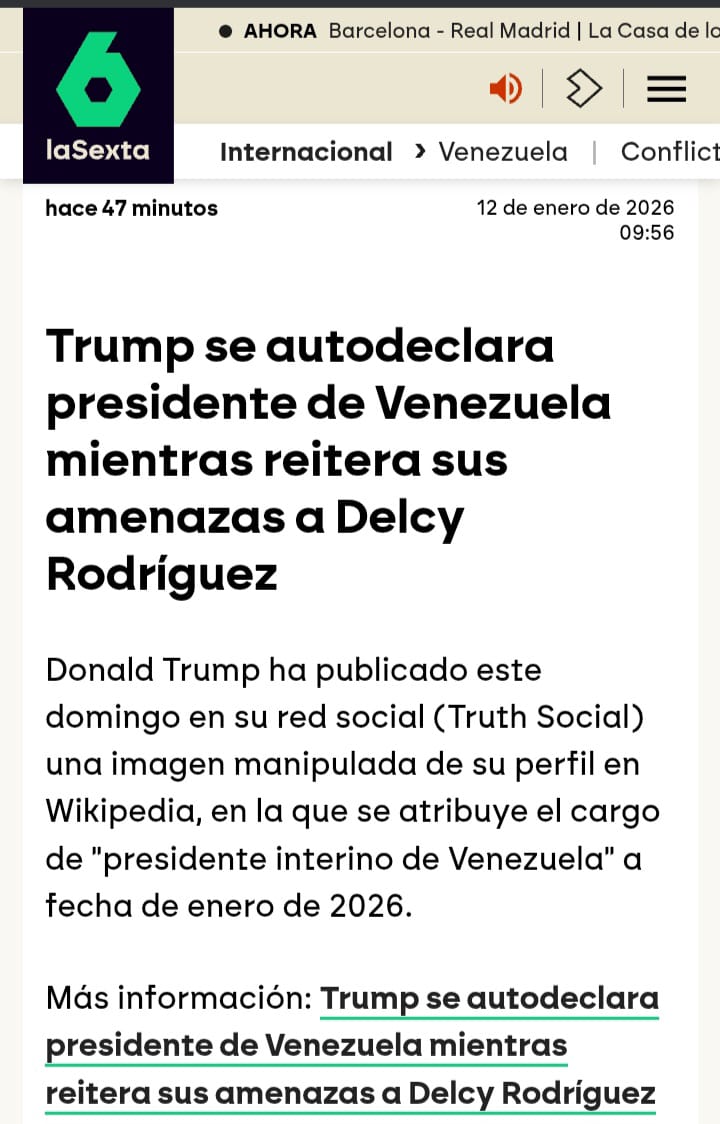Viewport: 720px width, 1124px height.
Task: Open the hamburger menu
Action: point(666,89)
